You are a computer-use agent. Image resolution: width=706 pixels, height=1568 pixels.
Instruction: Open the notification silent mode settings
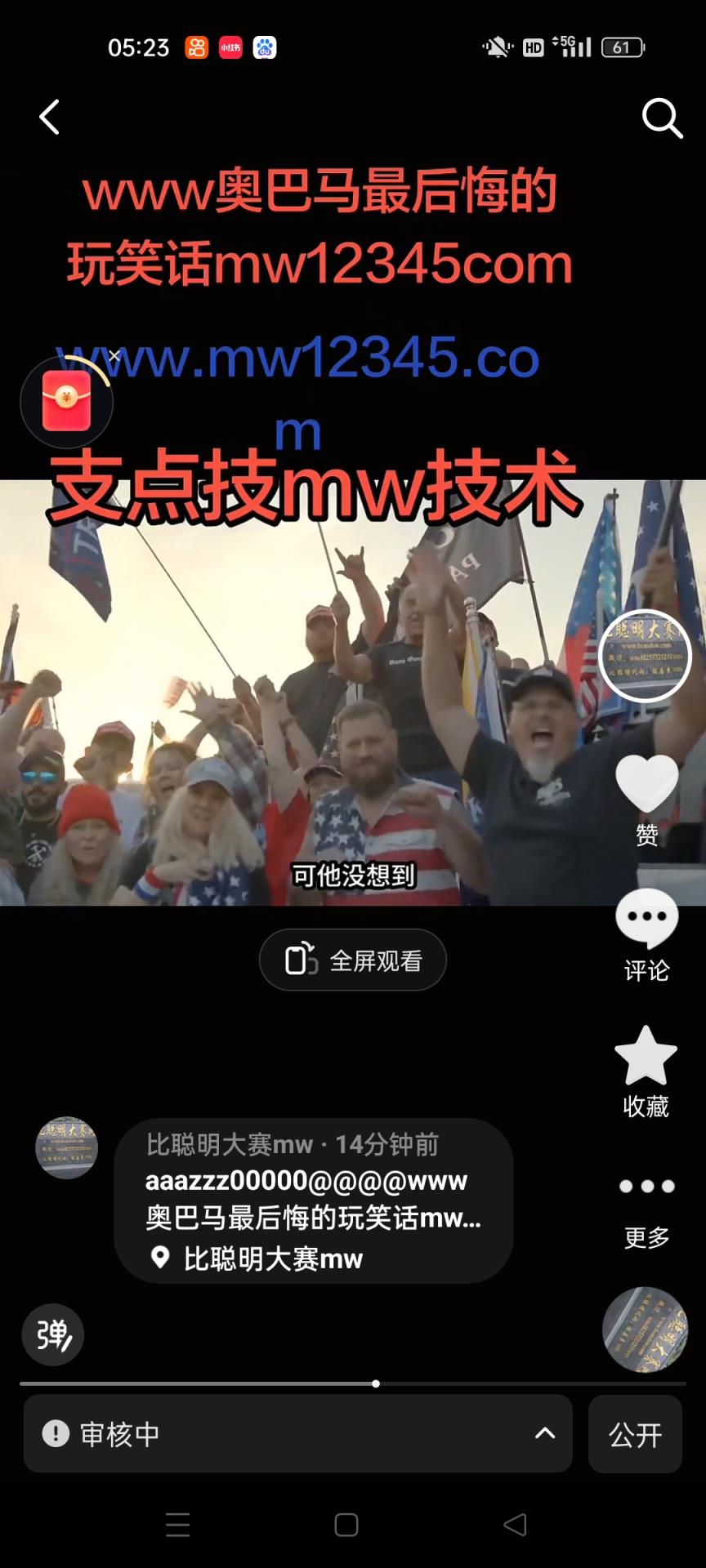tap(498, 47)
